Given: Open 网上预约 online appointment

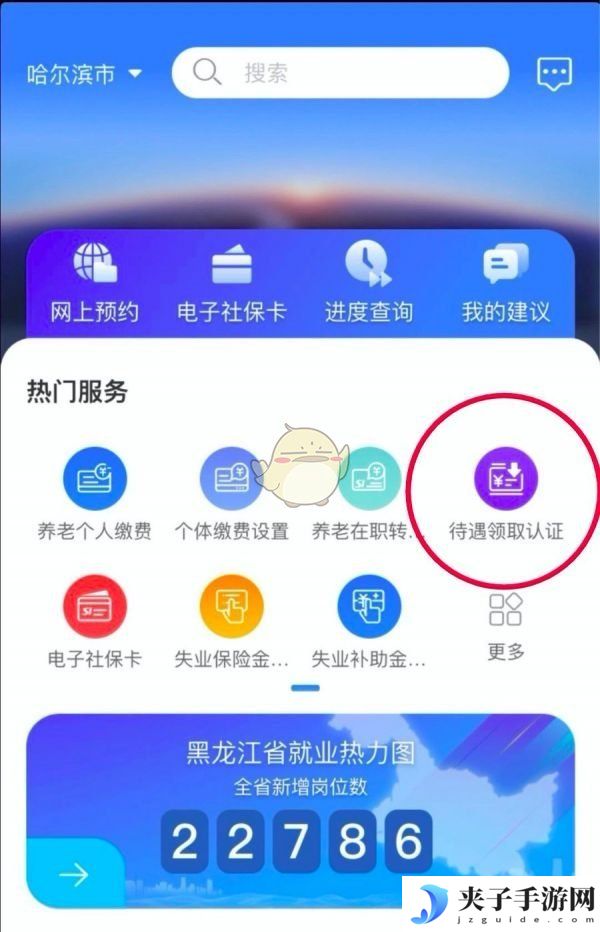Looking at the screenshot, I should tap(94, 284).
